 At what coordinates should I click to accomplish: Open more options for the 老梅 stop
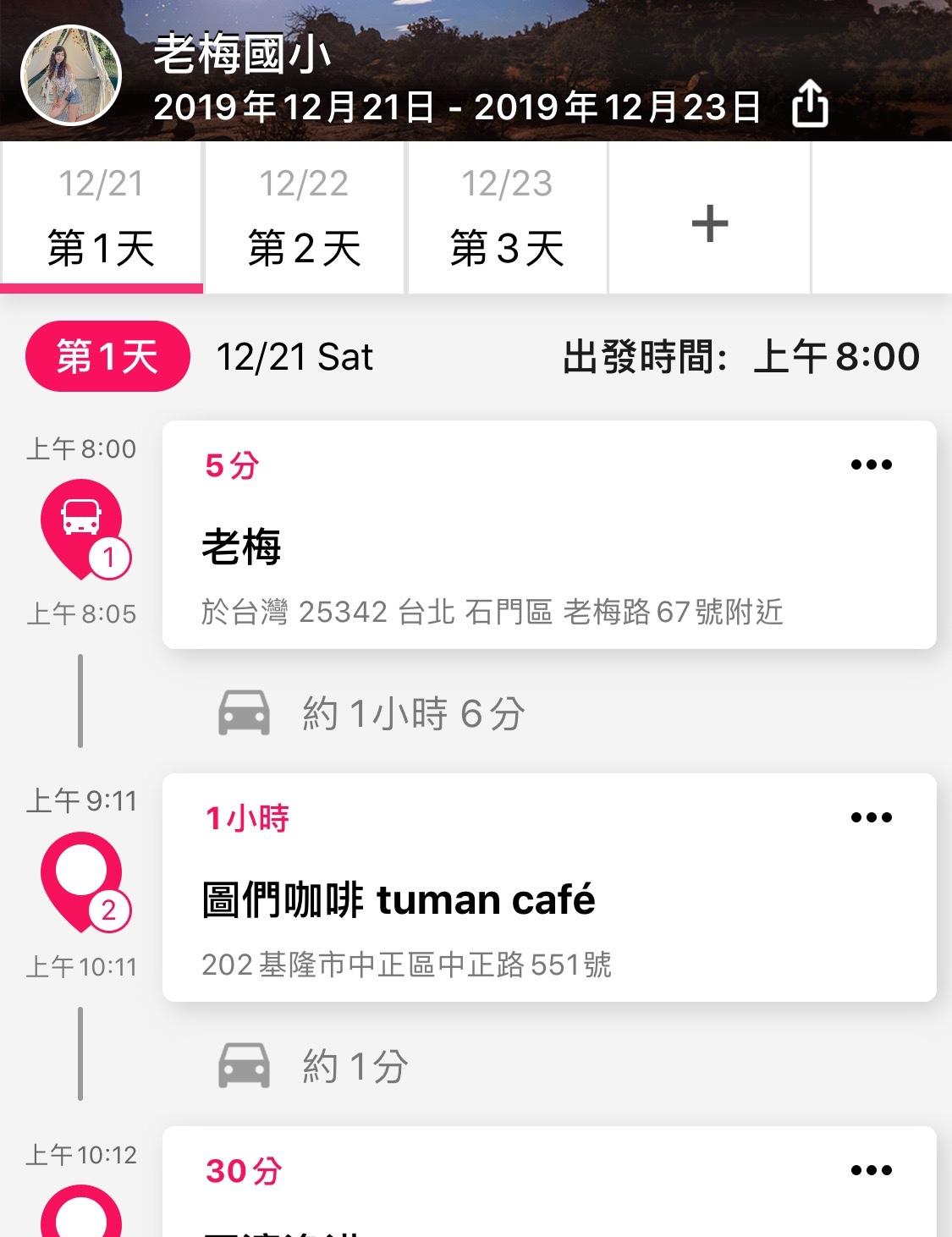pos(871,465)
